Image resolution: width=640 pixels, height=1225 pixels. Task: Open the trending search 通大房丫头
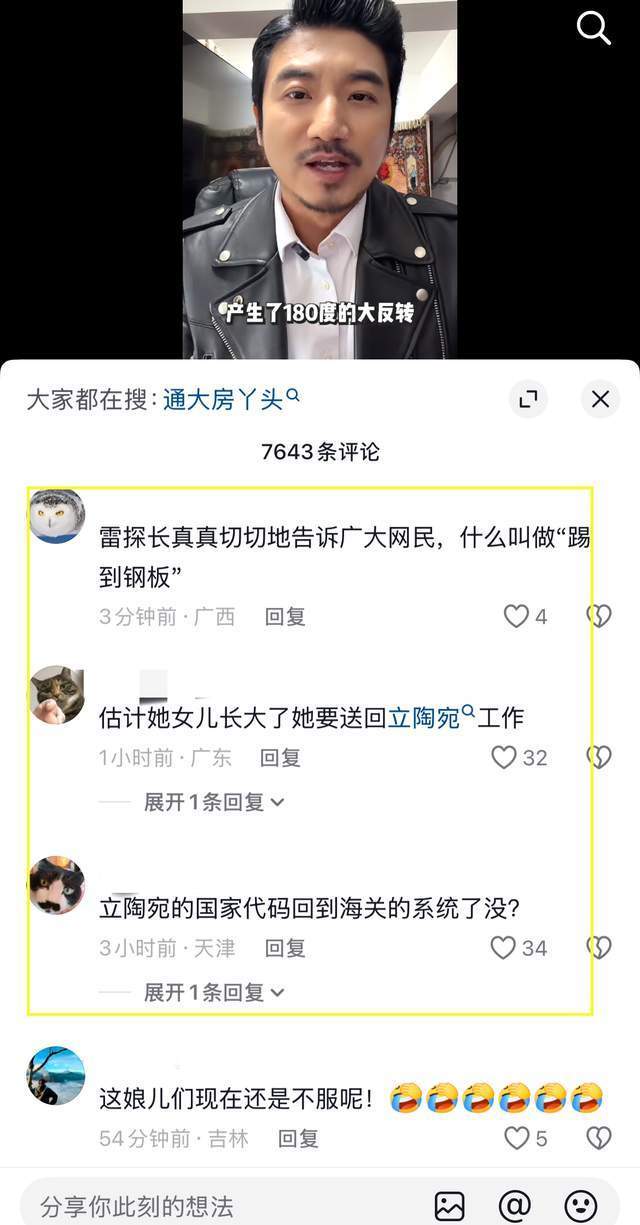click(x=231, y=399)
